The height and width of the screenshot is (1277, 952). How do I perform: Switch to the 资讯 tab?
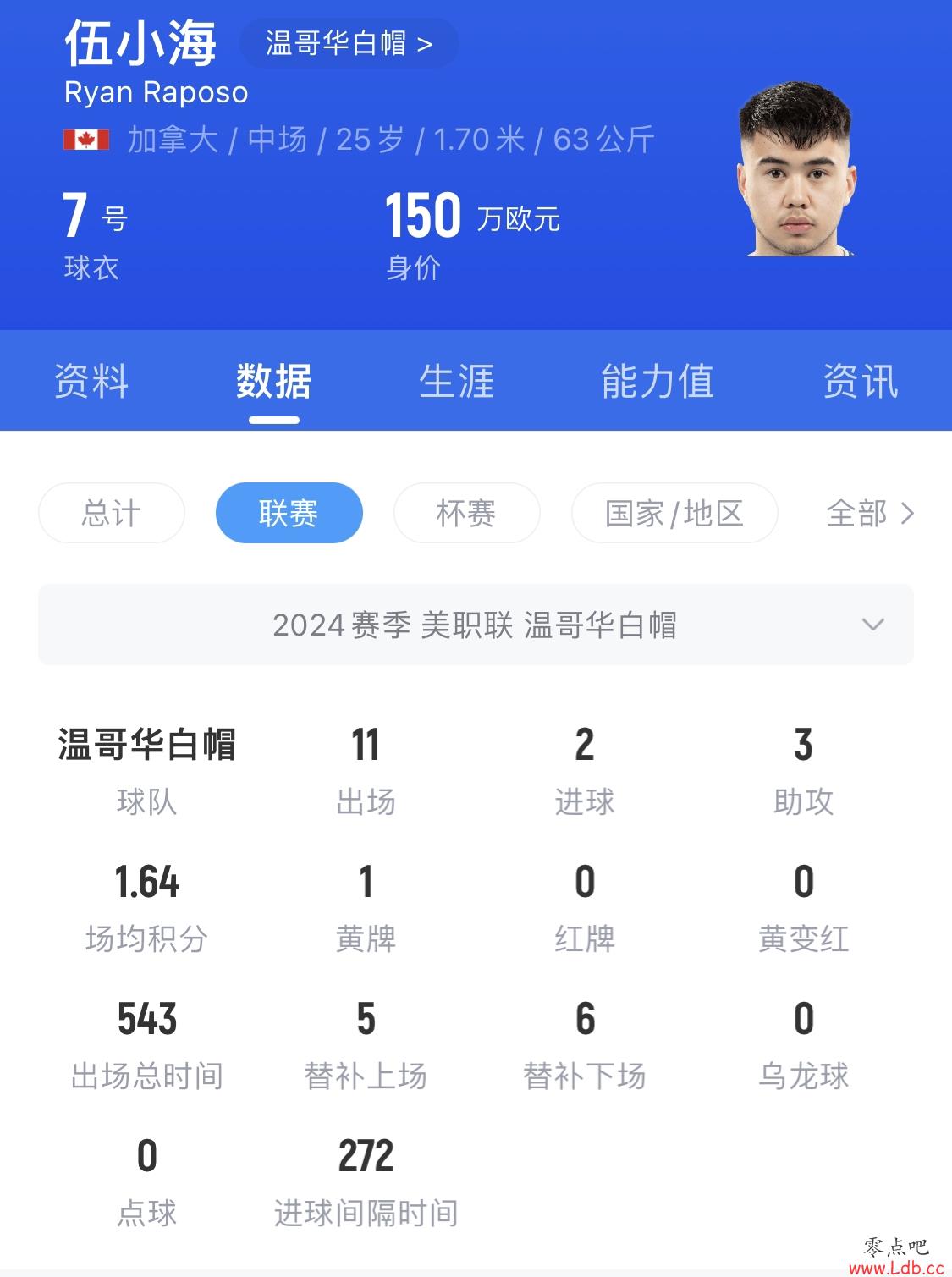[860, 381]
